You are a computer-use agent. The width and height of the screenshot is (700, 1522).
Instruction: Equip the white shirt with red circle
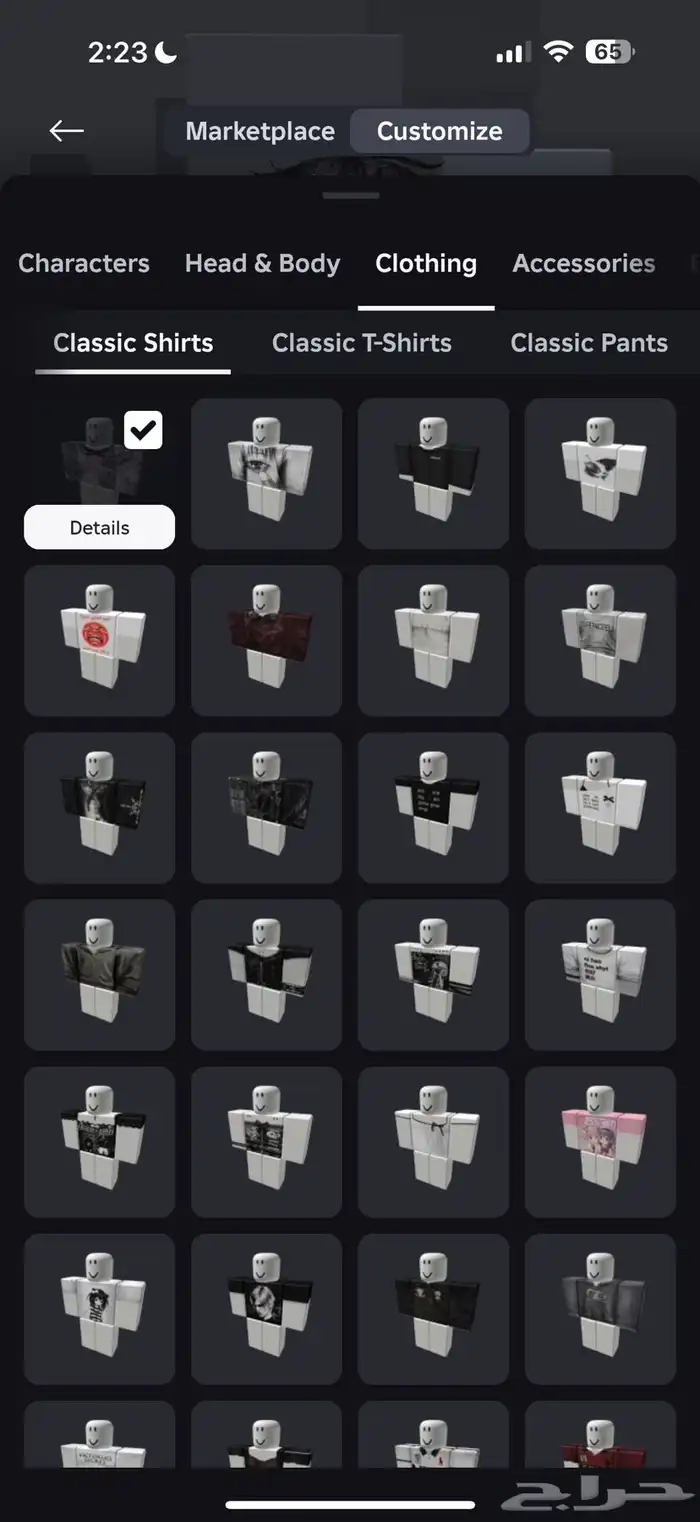coord(99,640)
